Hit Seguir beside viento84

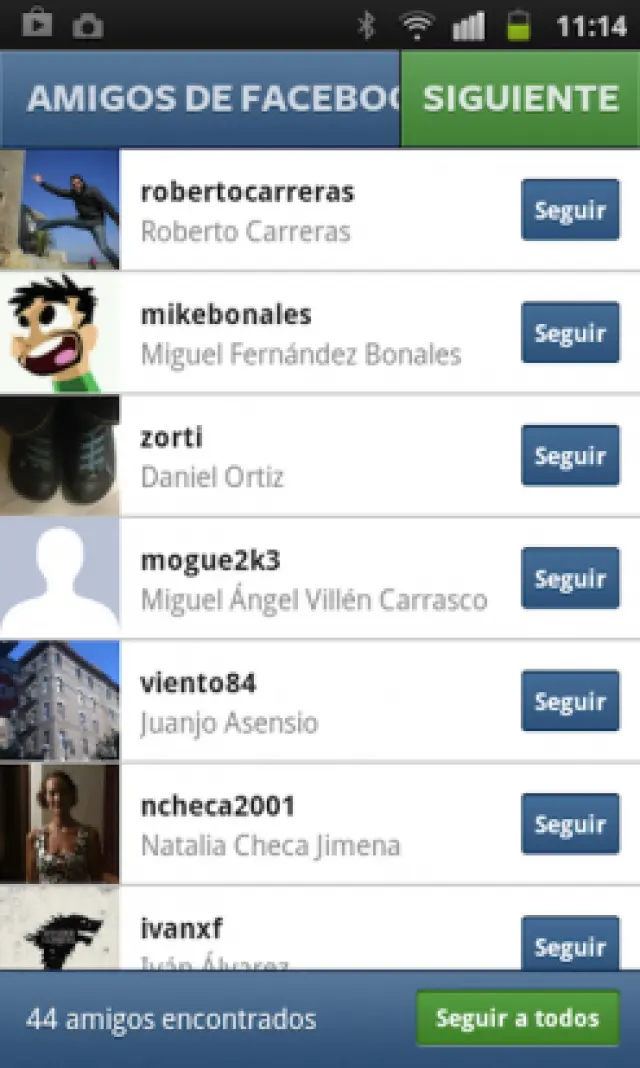pyautogui.click(x=570, y=702)
